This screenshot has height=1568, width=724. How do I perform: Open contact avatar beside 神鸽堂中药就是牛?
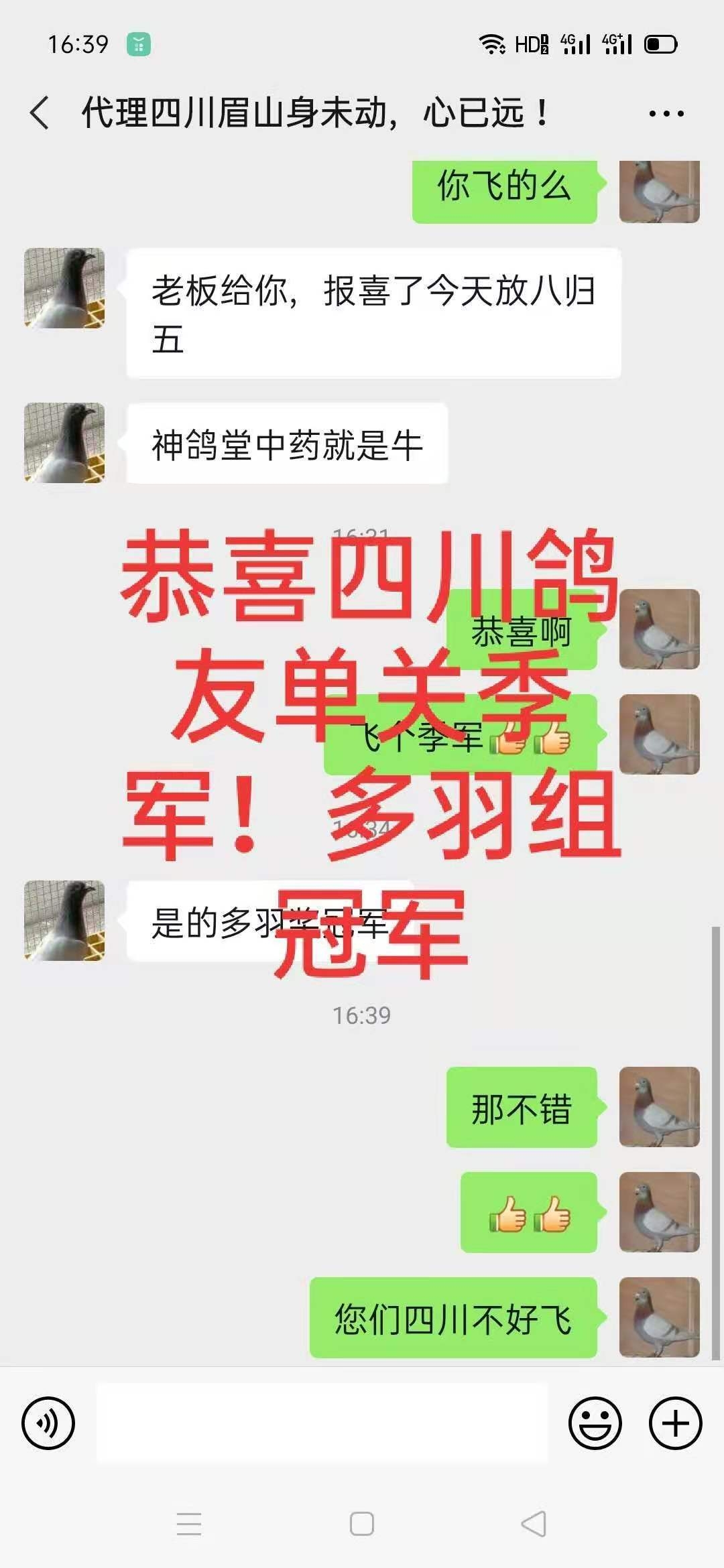64,443
